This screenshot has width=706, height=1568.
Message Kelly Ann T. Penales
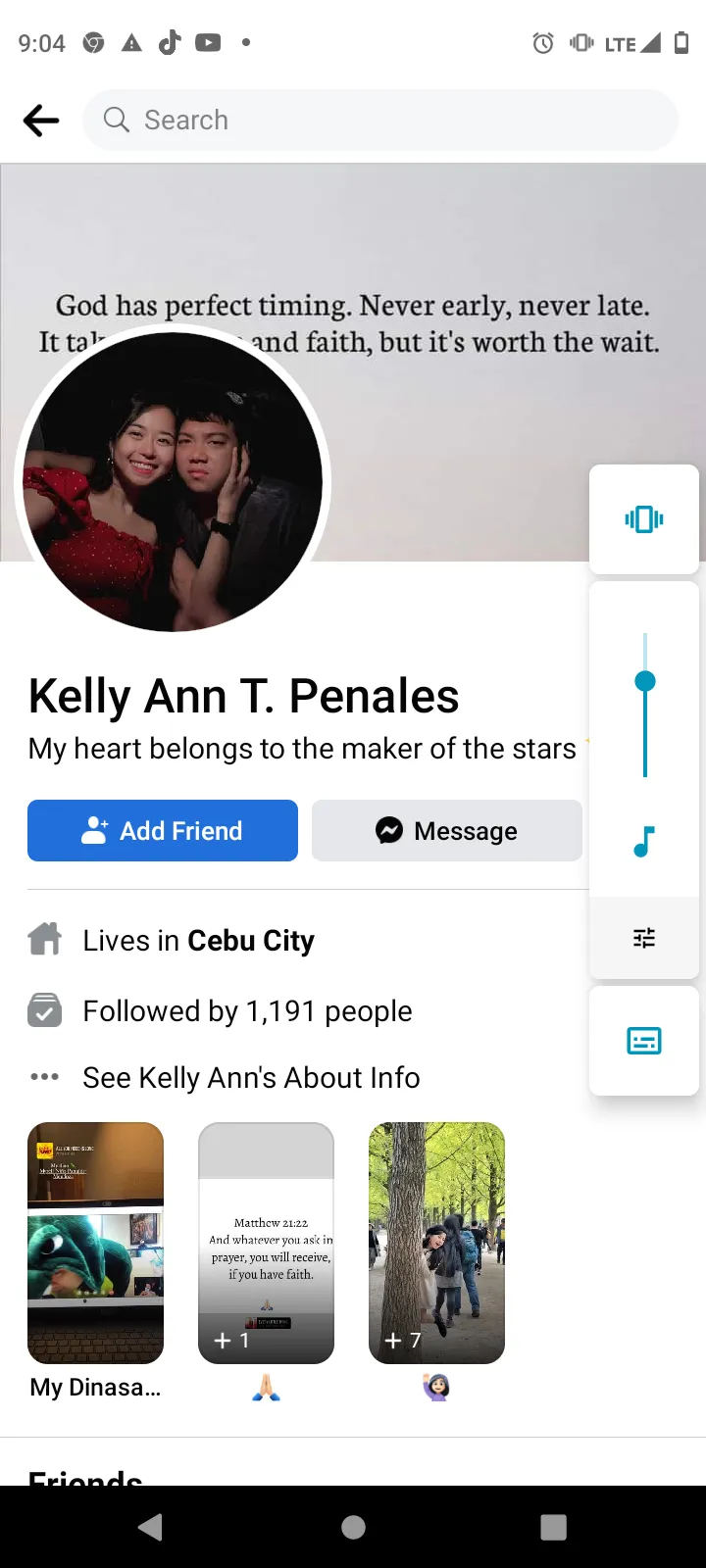(447, 831)
